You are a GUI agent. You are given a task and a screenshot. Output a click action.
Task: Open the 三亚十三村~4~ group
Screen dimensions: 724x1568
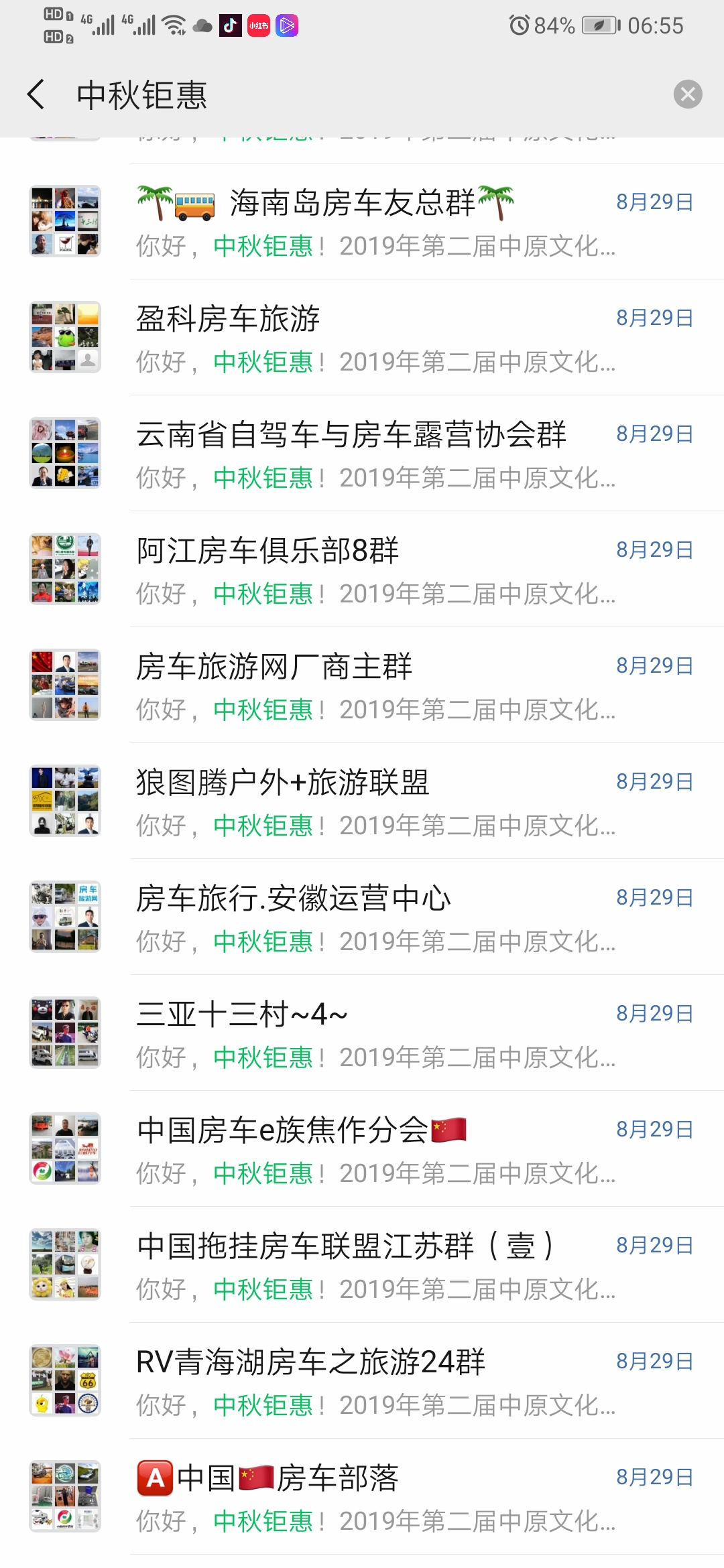(x=375, y=1034)
